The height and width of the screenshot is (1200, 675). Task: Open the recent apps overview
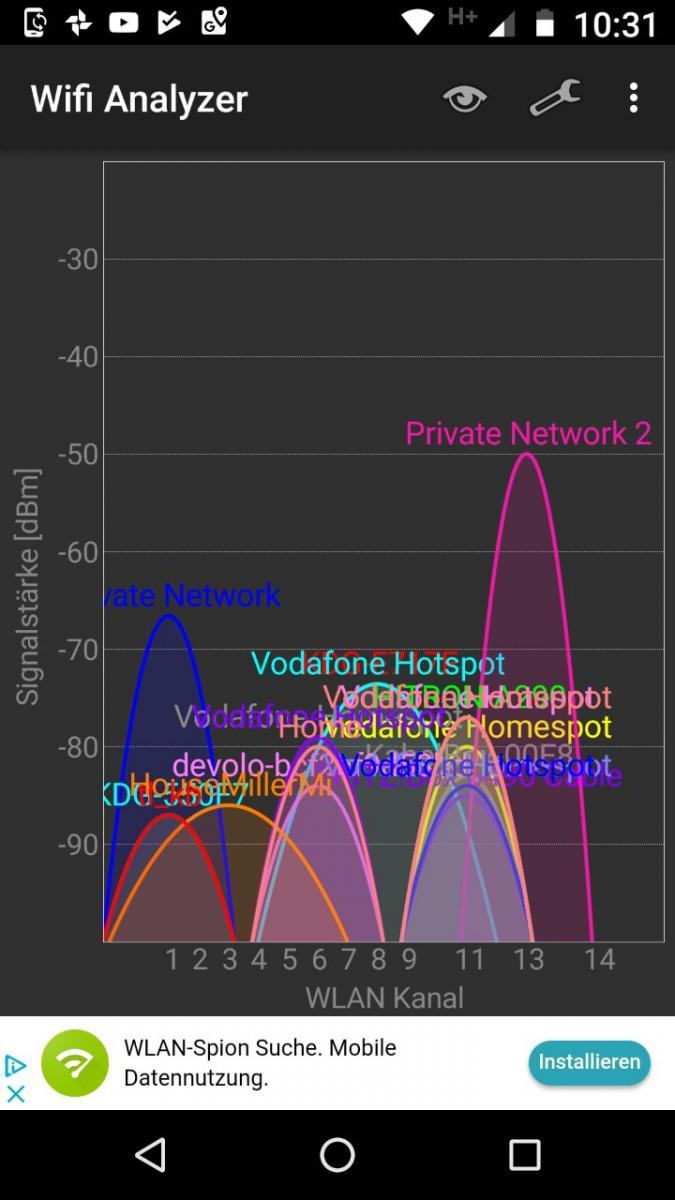click(x=524, y=1155)
